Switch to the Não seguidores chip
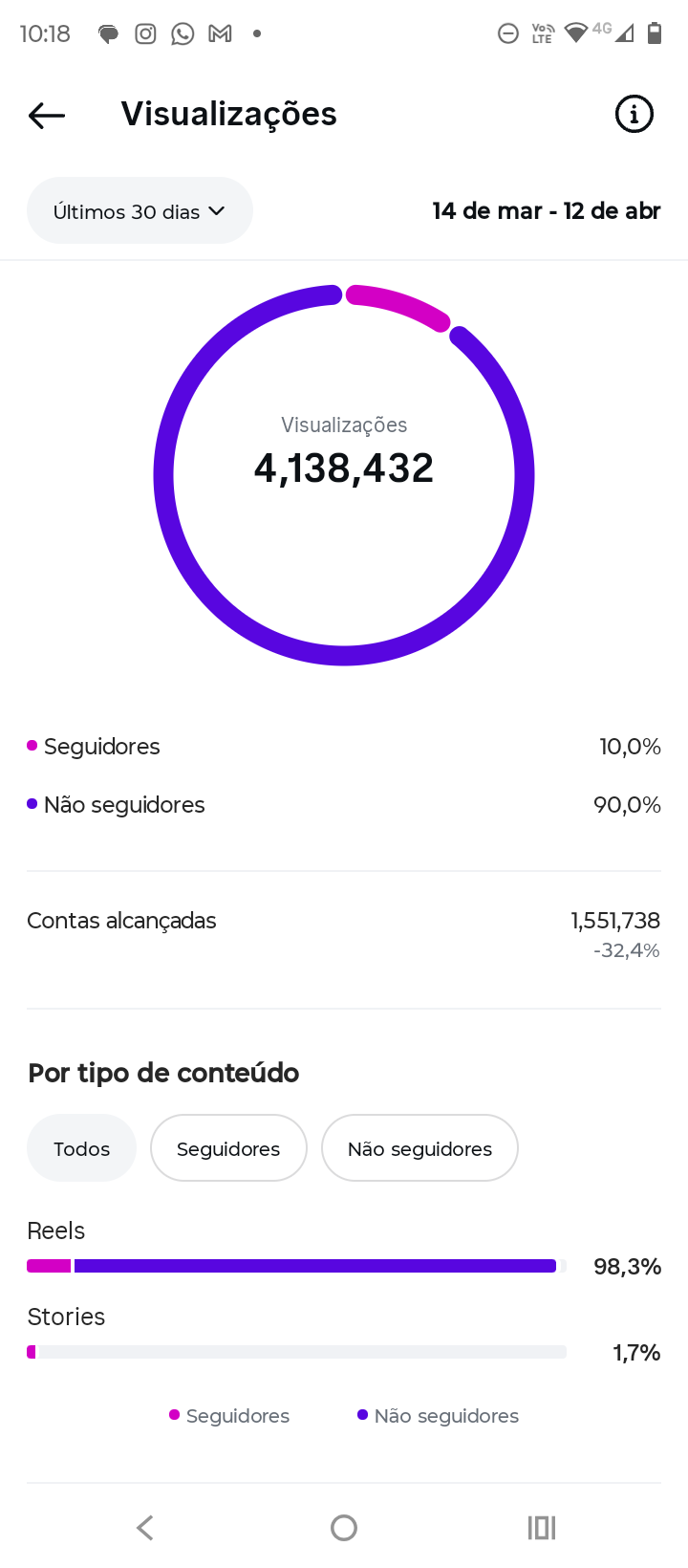 click(x=419, y=1148)
